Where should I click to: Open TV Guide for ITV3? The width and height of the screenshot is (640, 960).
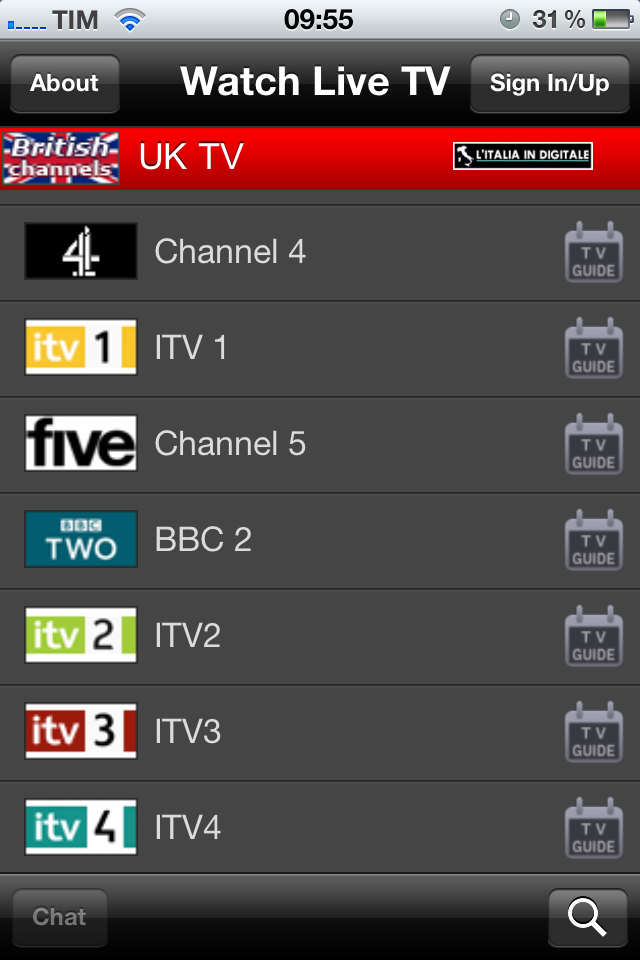(593, 732)
